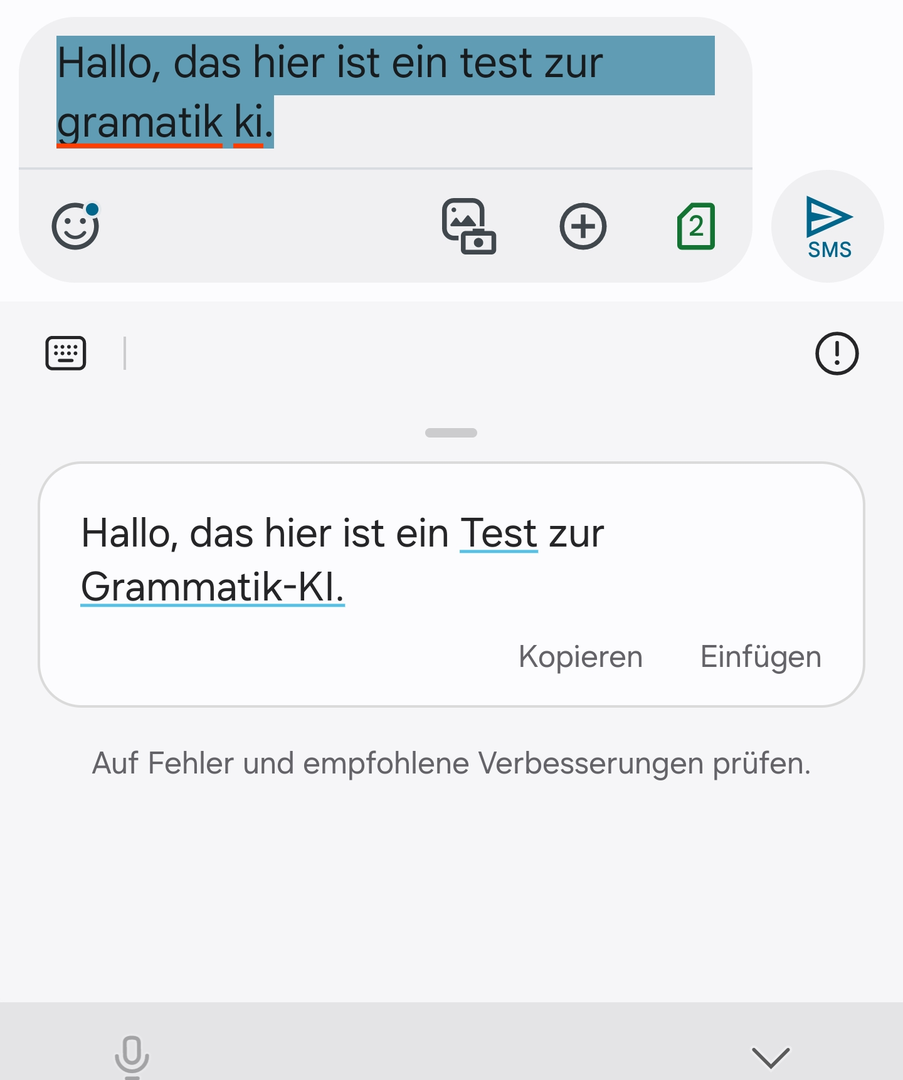
Task: Switch SIM card with the SIM 2 icon
Action: (696, 226)
